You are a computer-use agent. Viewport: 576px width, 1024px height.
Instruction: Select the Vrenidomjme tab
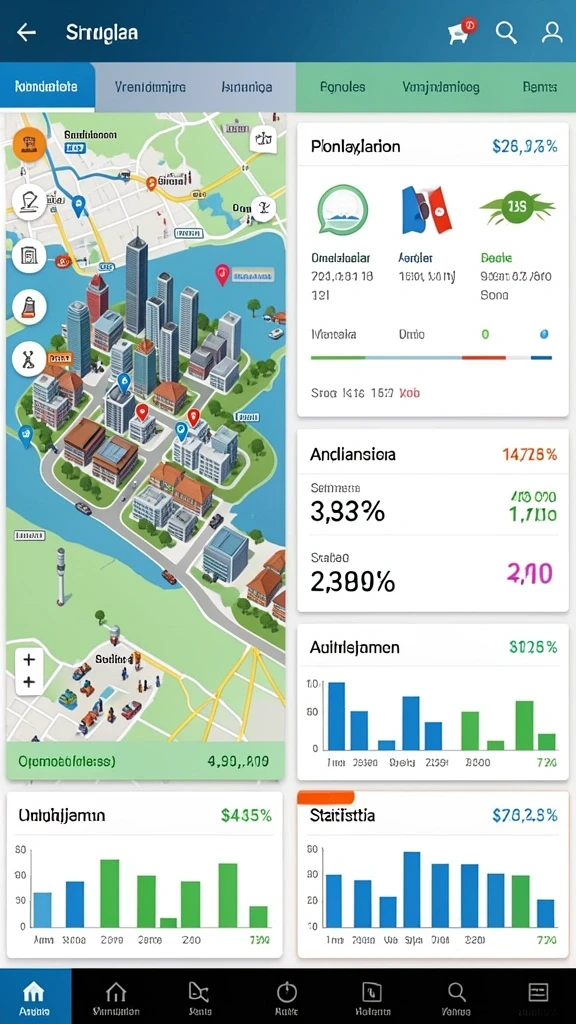tap(150, 86)
